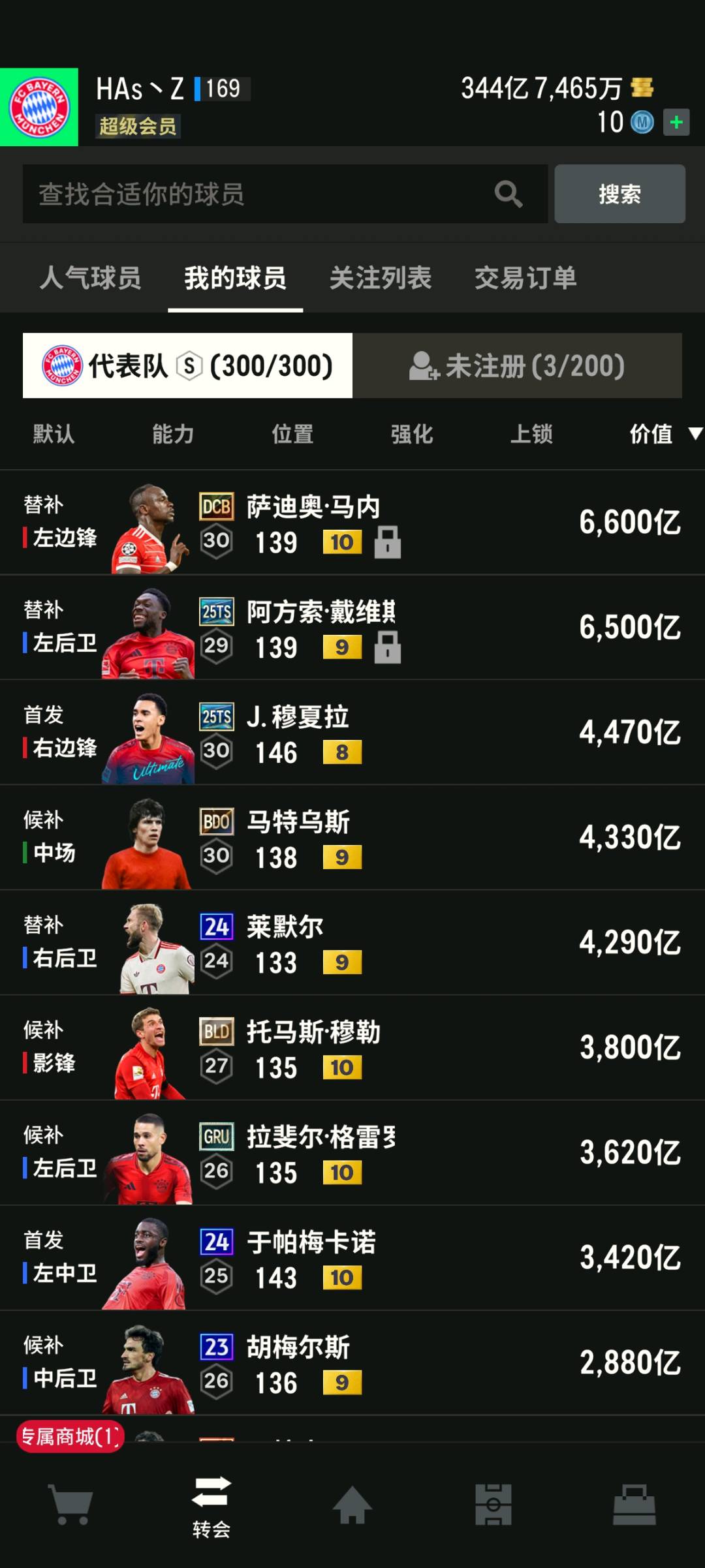The width and height of the screenshot is (705, 1568).
Task: Select the 未注册 (3/200) segment
Action: 517,366
